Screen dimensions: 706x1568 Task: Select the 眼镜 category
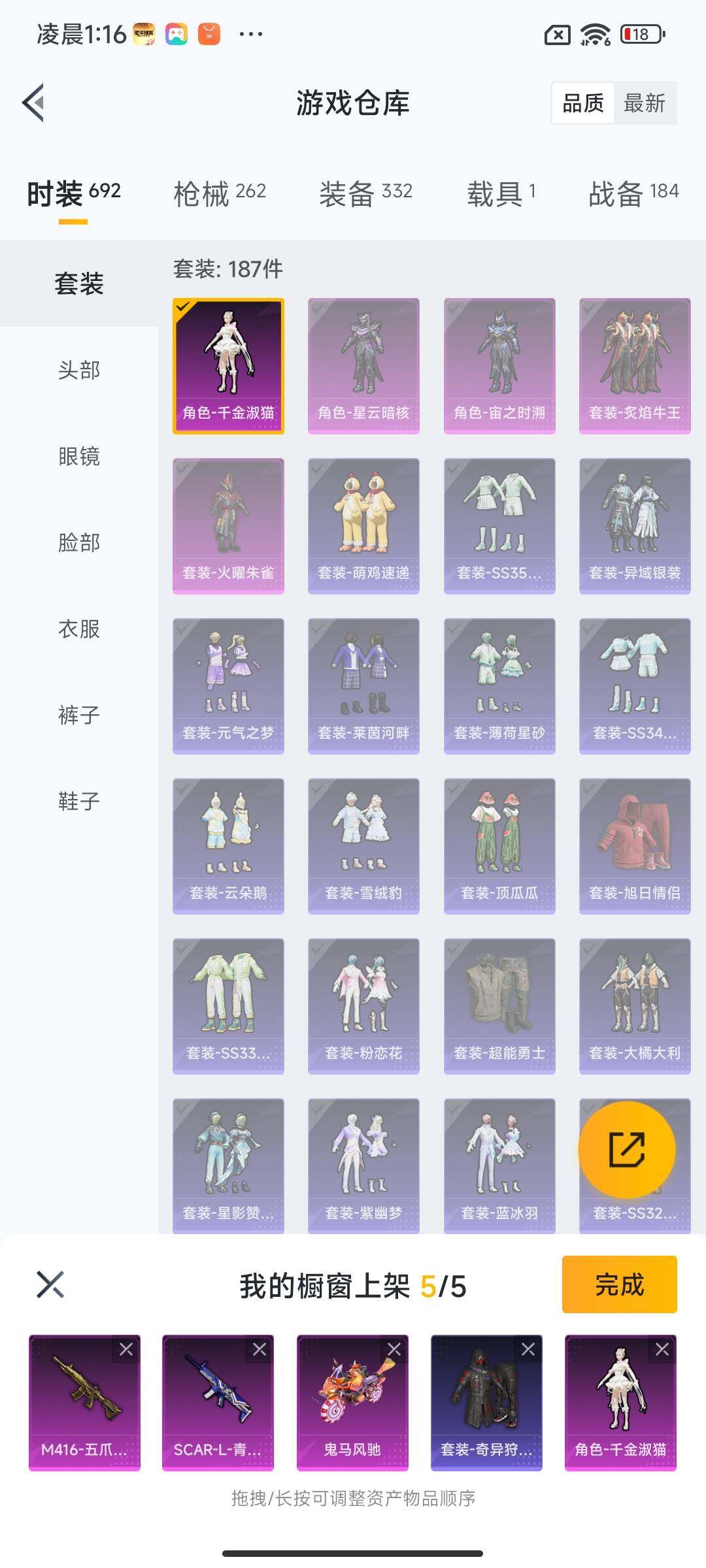click(79, 457)
